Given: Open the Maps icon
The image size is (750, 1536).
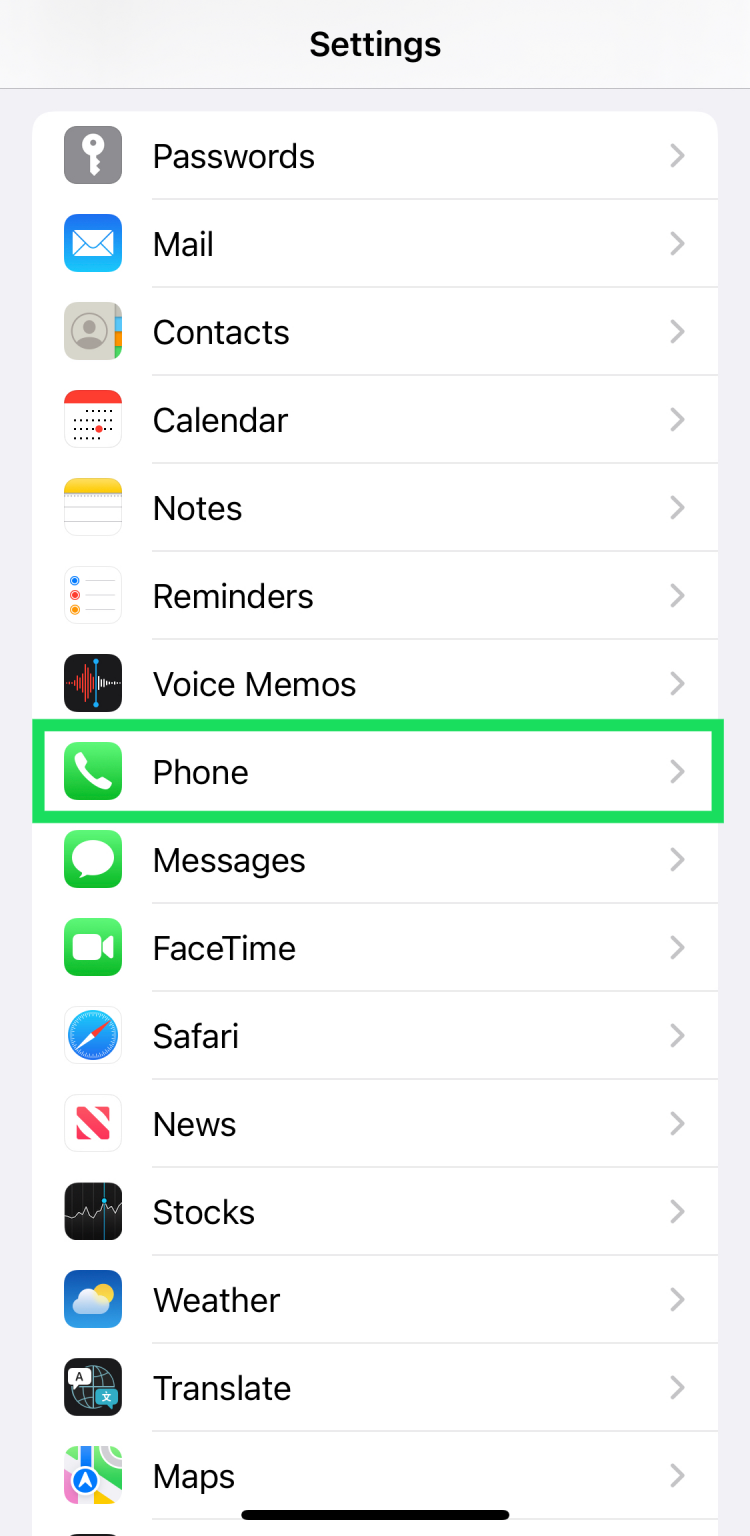Looking at the screenshot, I should click(x=92, y=1475).
